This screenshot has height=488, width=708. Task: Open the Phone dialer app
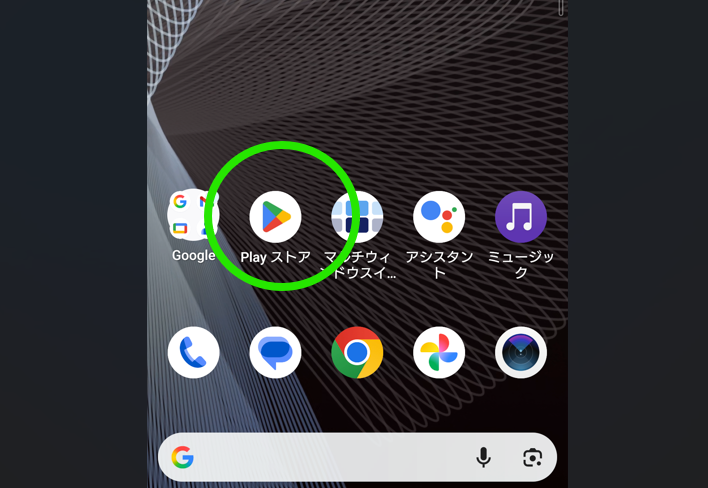pos(193,352)
